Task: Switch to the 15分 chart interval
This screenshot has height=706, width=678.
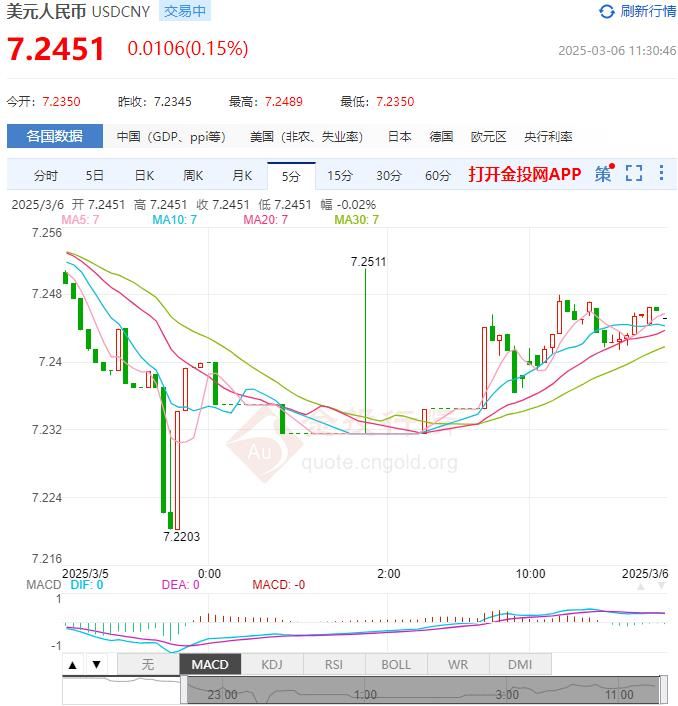Action: coord(339,175)
